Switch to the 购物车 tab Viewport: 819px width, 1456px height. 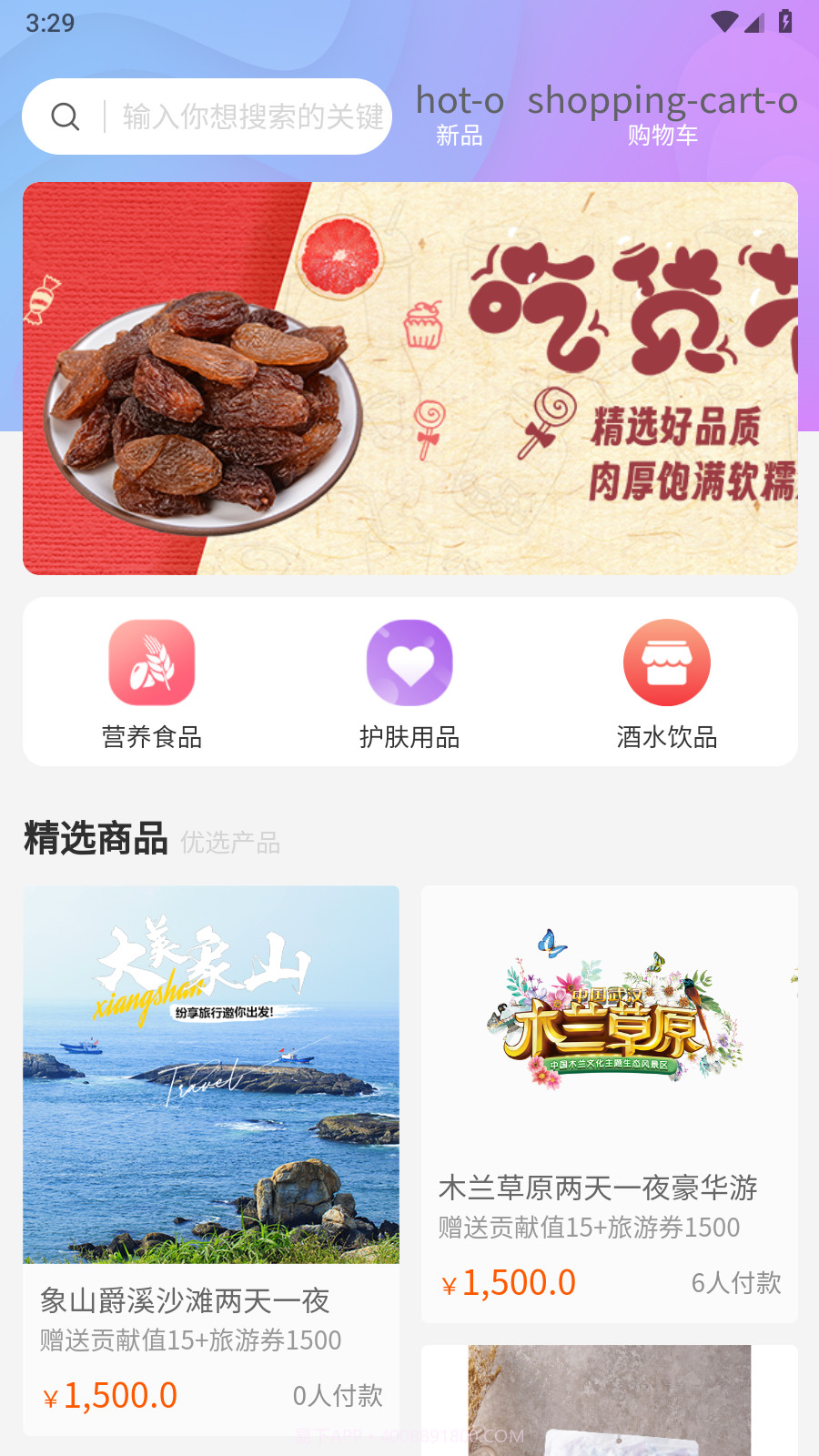pyautogui.click(x=662, y=136)
